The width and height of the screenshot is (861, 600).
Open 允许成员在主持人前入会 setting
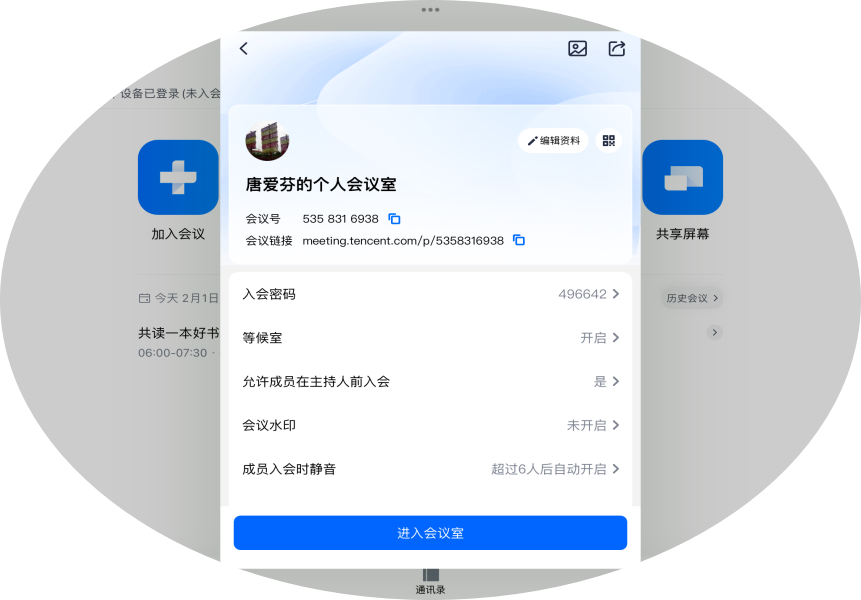coord(430,381)
